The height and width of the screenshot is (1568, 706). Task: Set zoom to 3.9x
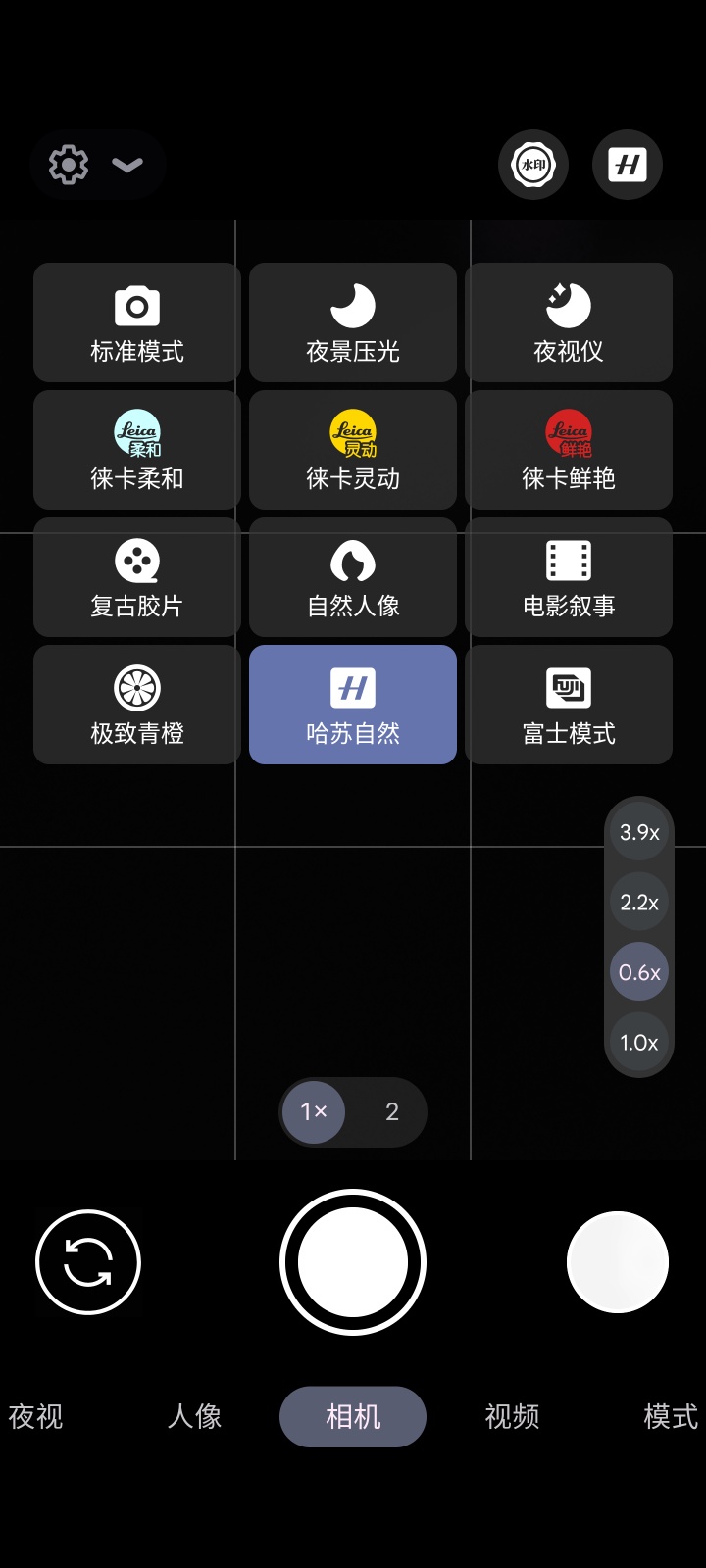[639, 832]
